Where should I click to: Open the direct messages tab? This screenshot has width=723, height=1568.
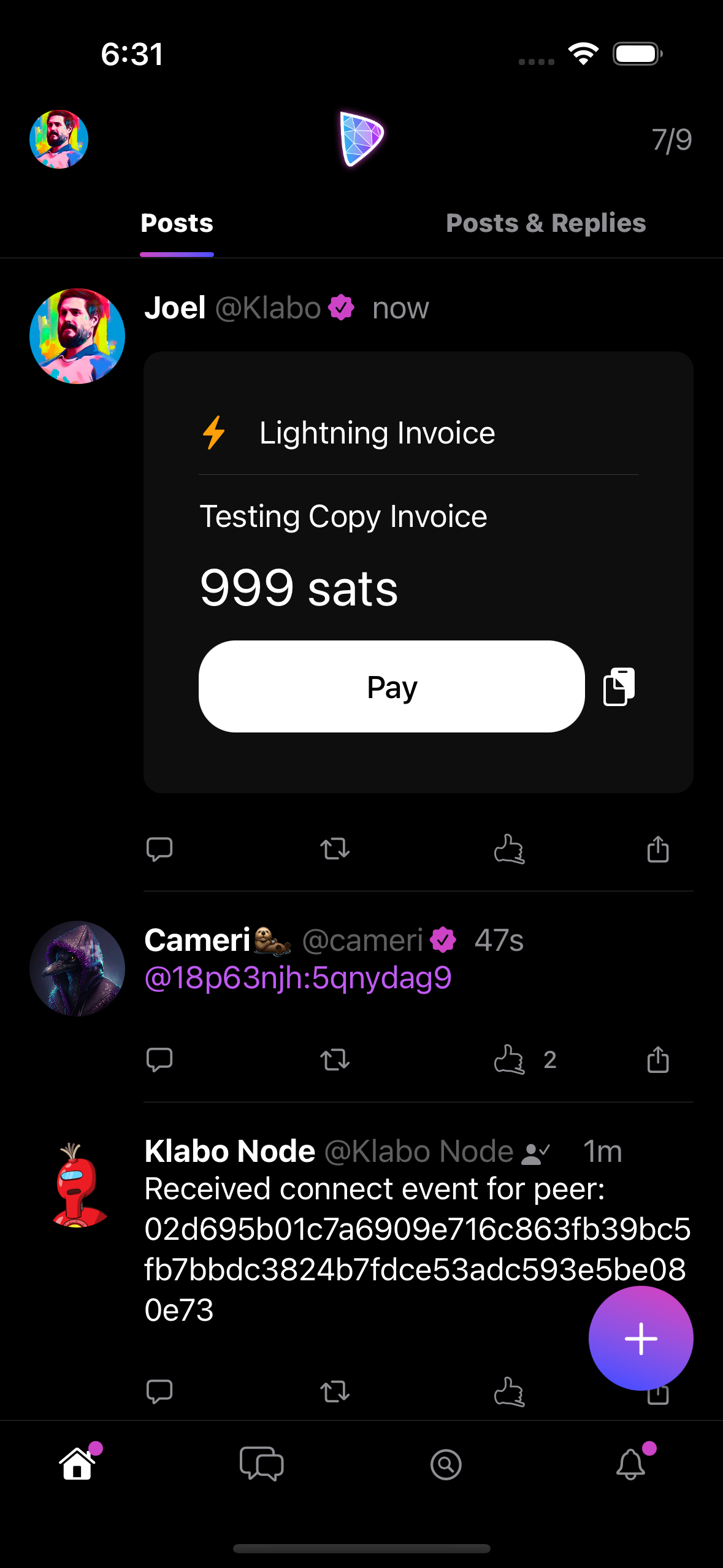[x=262, y=1464]
